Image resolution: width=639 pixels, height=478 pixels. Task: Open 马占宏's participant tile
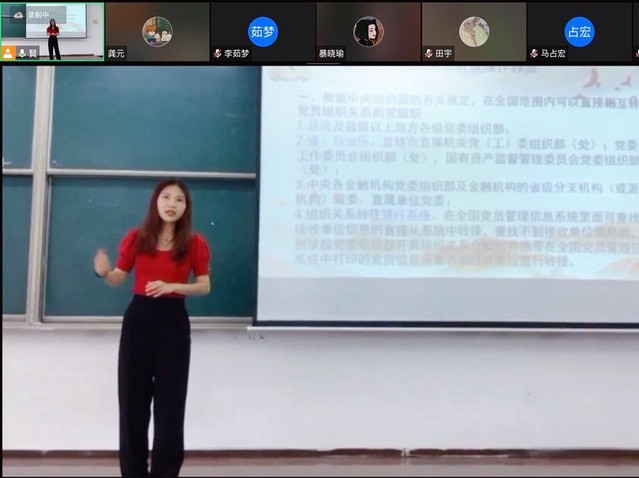580,31
